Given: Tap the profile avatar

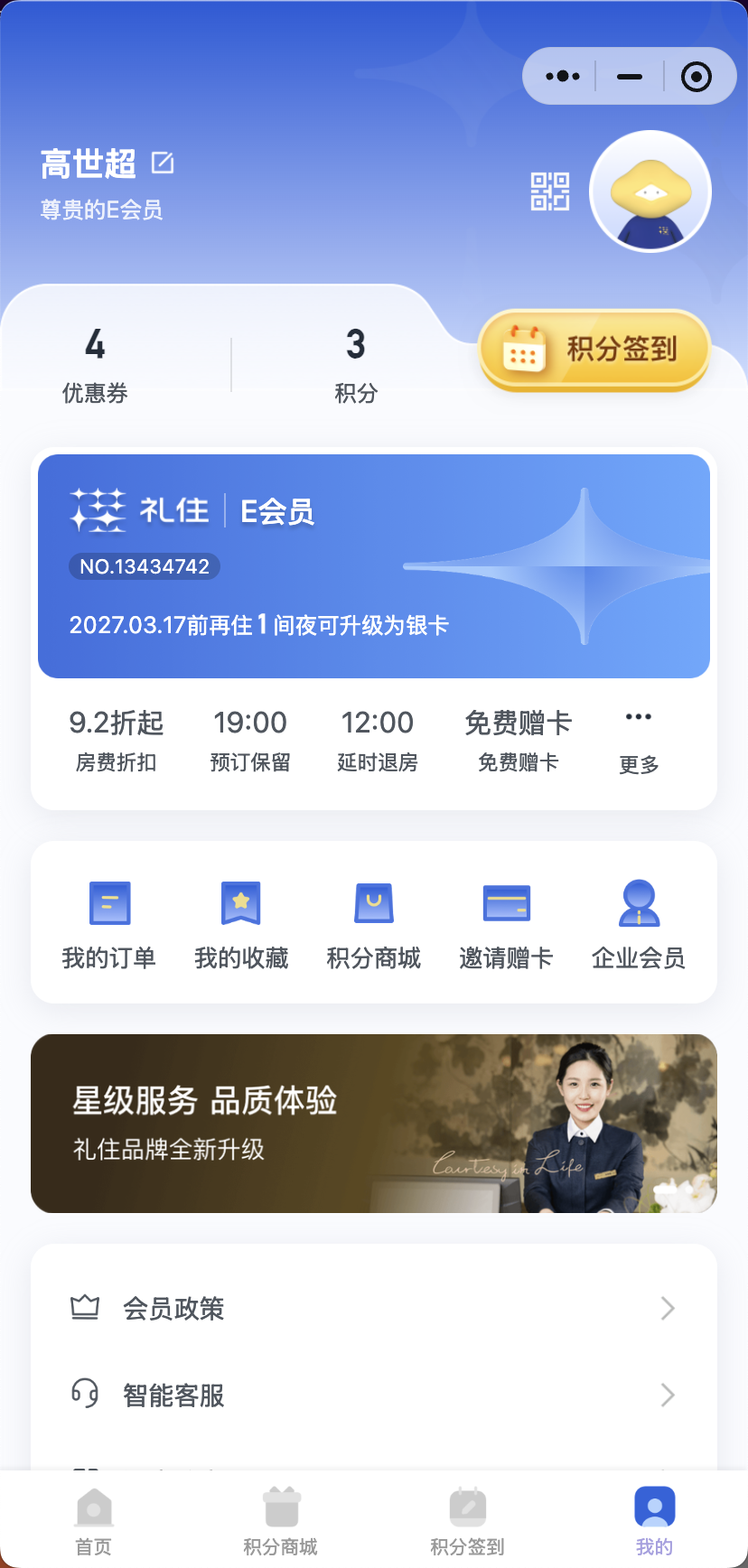Looking at the screenshot, I should pyautogui.click(x=650, y=191).
